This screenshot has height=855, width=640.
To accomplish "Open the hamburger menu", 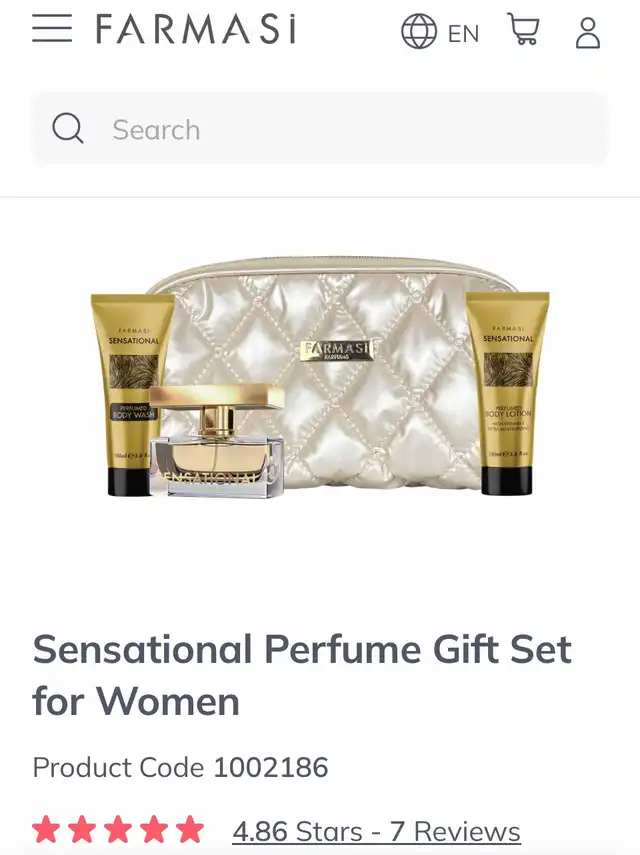I will pyautogui.click(x=52, y=29).
